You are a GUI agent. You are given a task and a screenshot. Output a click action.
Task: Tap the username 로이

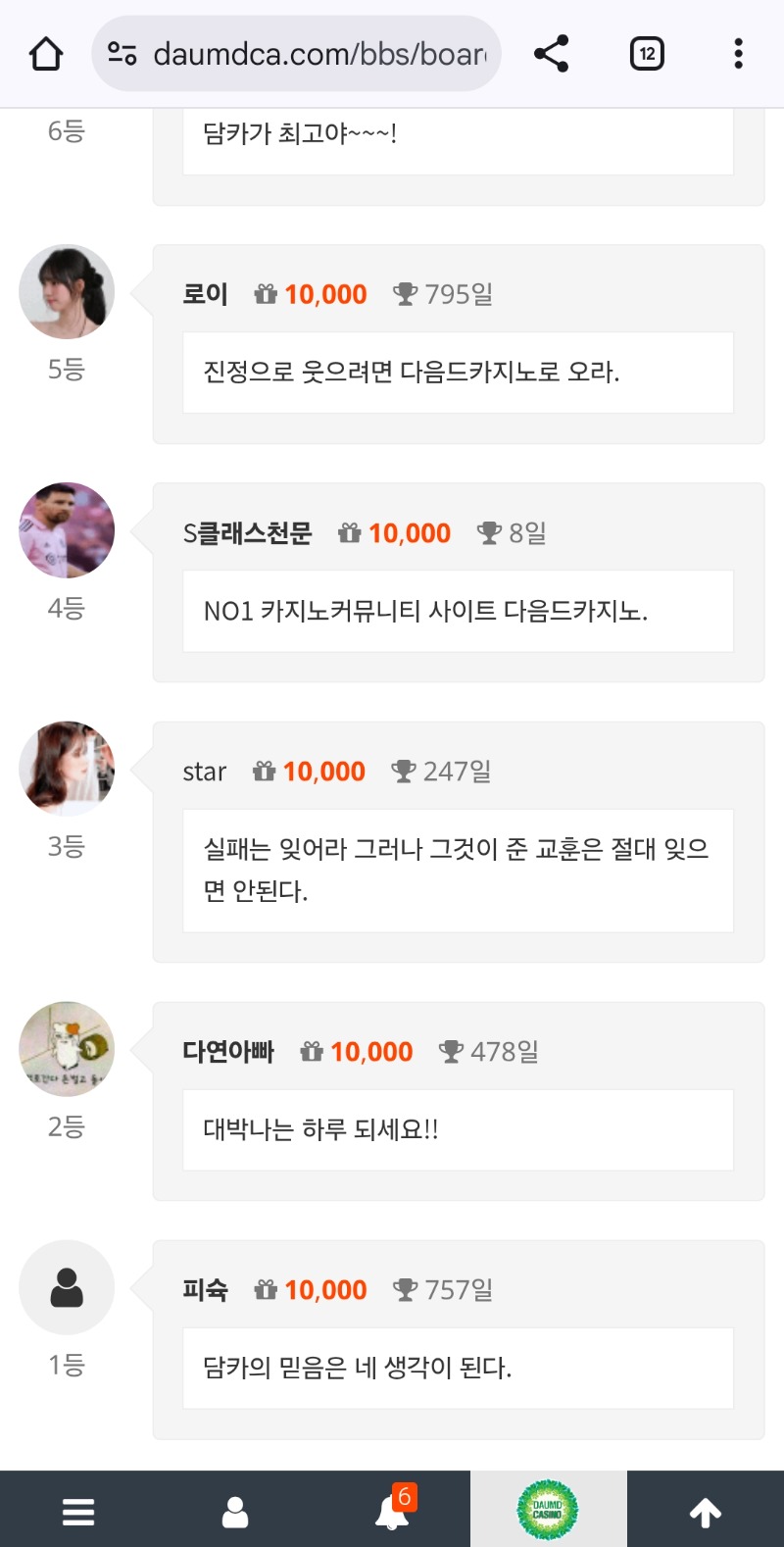point(206,294)
